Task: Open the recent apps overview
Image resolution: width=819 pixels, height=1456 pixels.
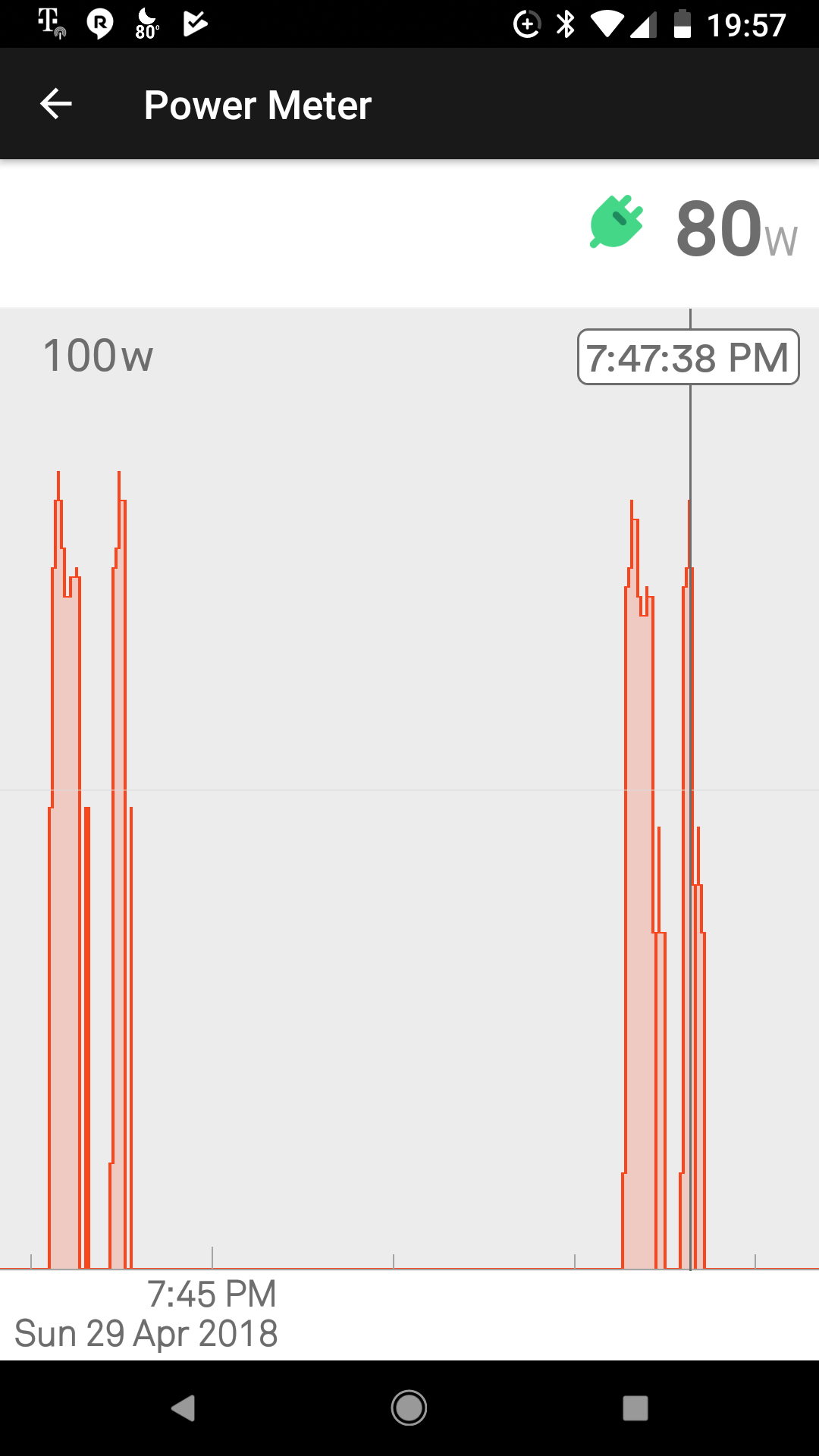Action: [635, 1408]
